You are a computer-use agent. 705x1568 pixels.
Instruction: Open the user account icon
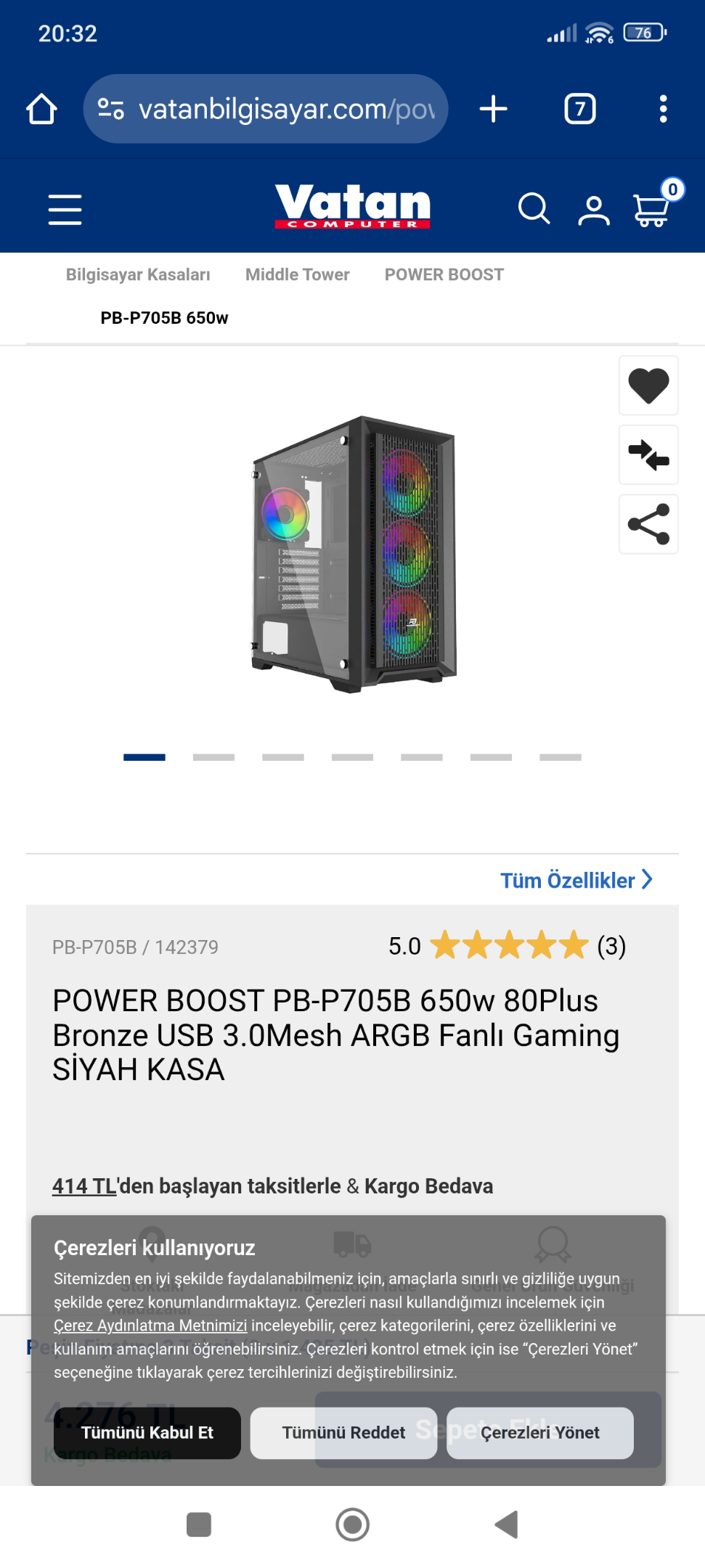pos(593,211)
